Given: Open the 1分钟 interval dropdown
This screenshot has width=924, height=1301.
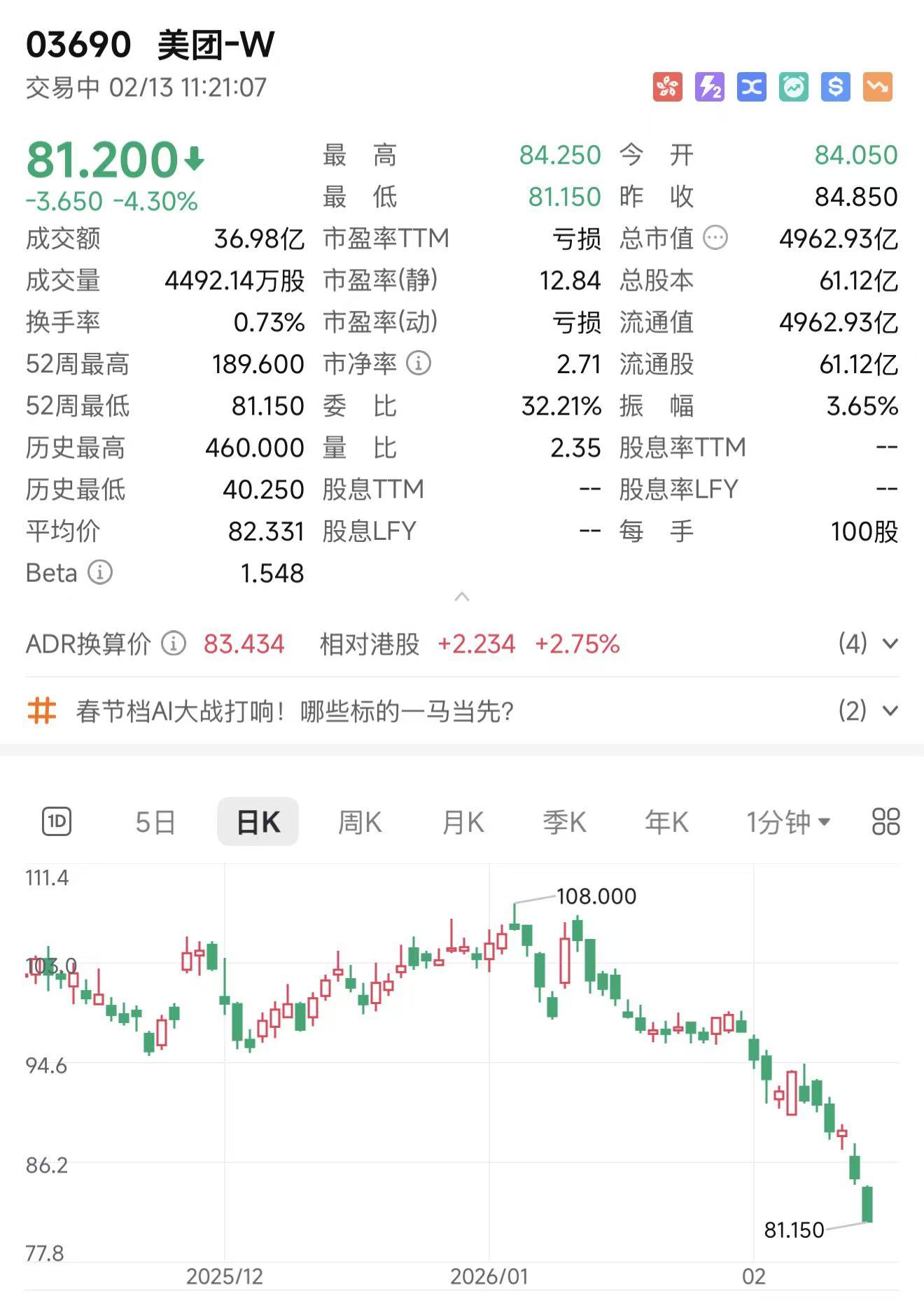Looking at the screenshot, I should 787,822.
